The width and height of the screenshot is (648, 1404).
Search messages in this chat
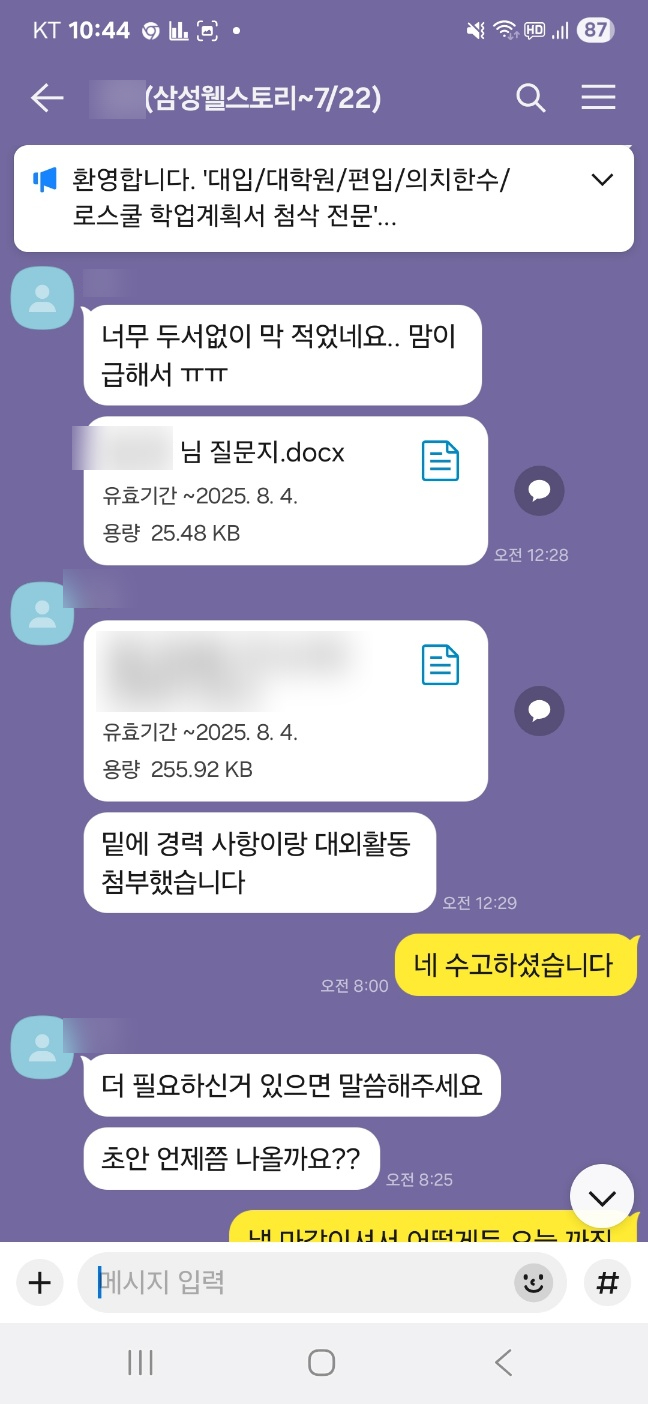(x=530, y=98)
